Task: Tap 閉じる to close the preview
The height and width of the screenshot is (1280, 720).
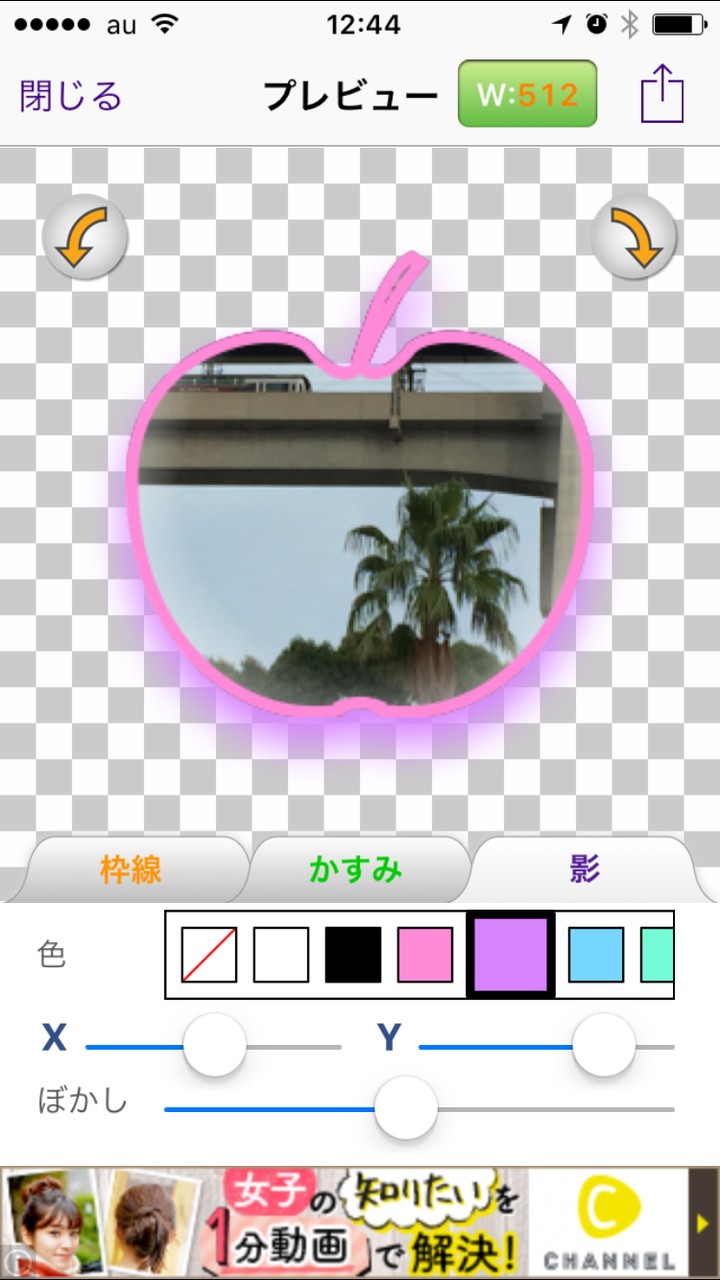Action: pos(71,96)
